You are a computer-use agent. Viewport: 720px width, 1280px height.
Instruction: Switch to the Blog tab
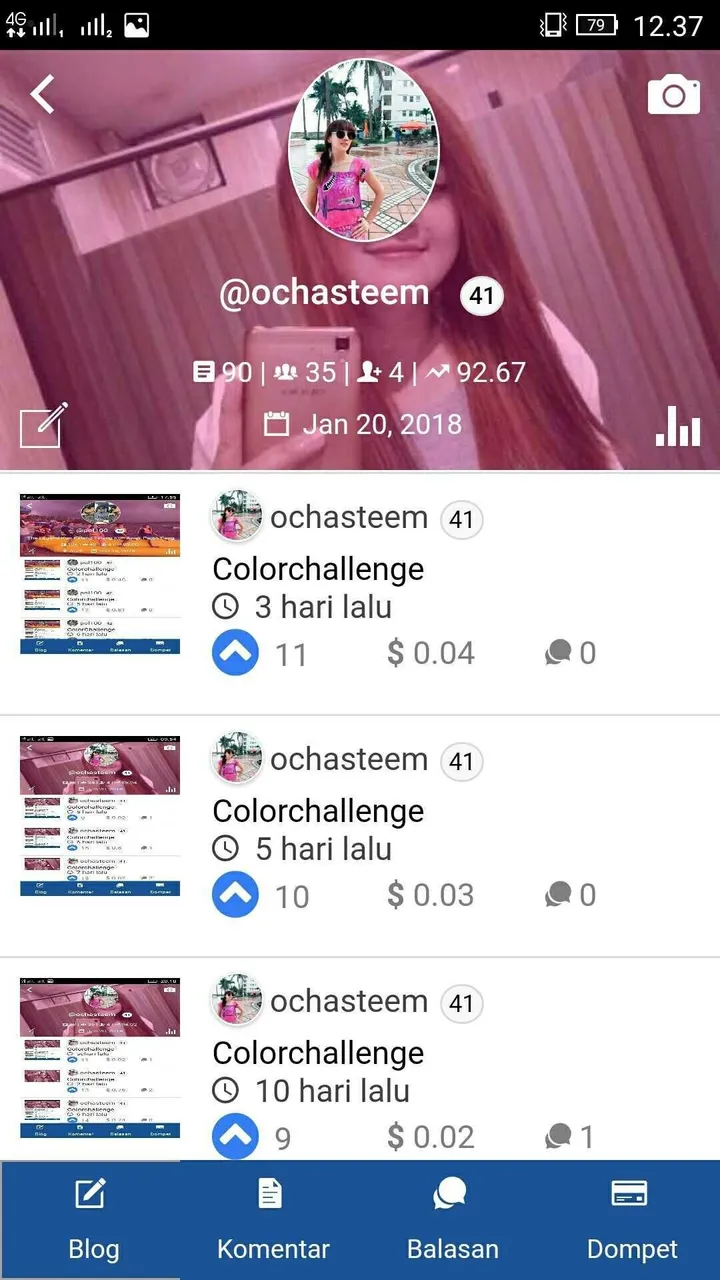click(92, 1220)
